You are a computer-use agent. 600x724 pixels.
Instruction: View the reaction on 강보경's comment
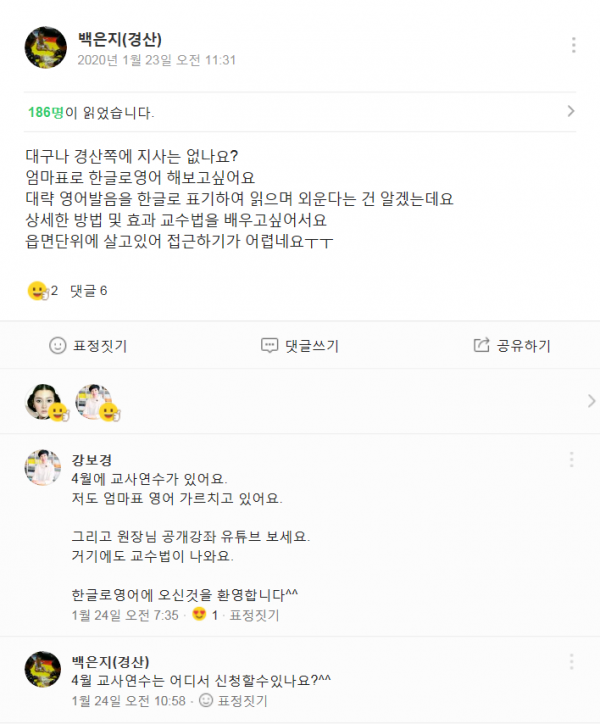click(x=200, y=615)
